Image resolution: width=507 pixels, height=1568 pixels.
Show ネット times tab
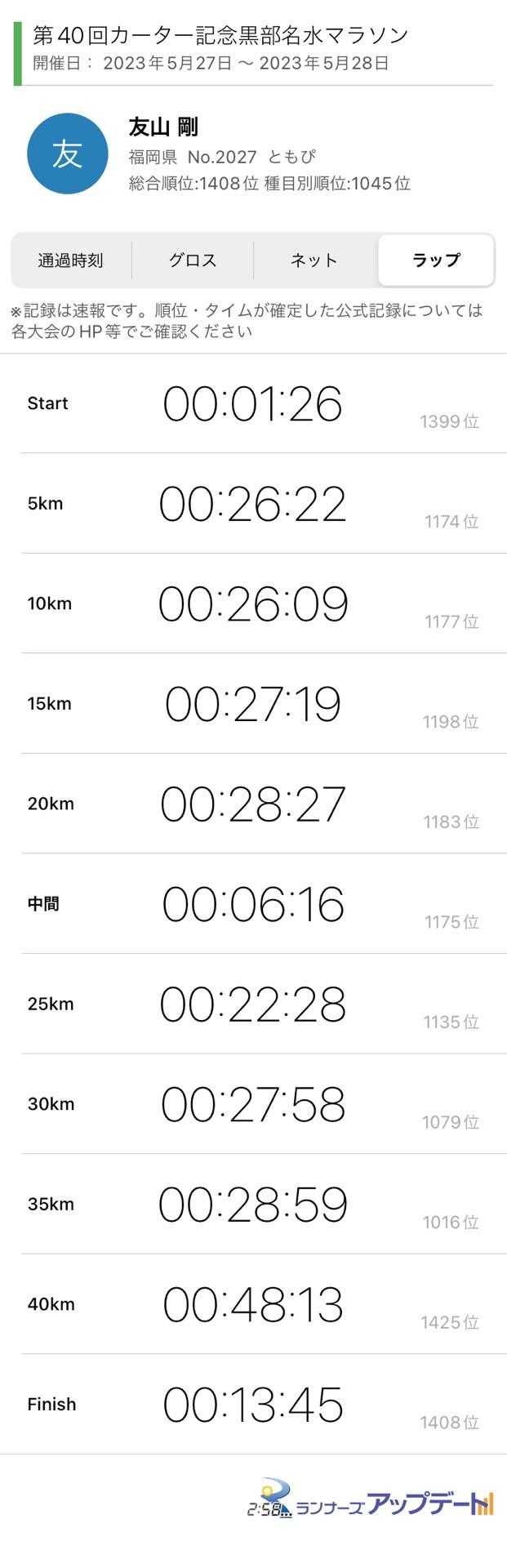click(x=314, y=261)
